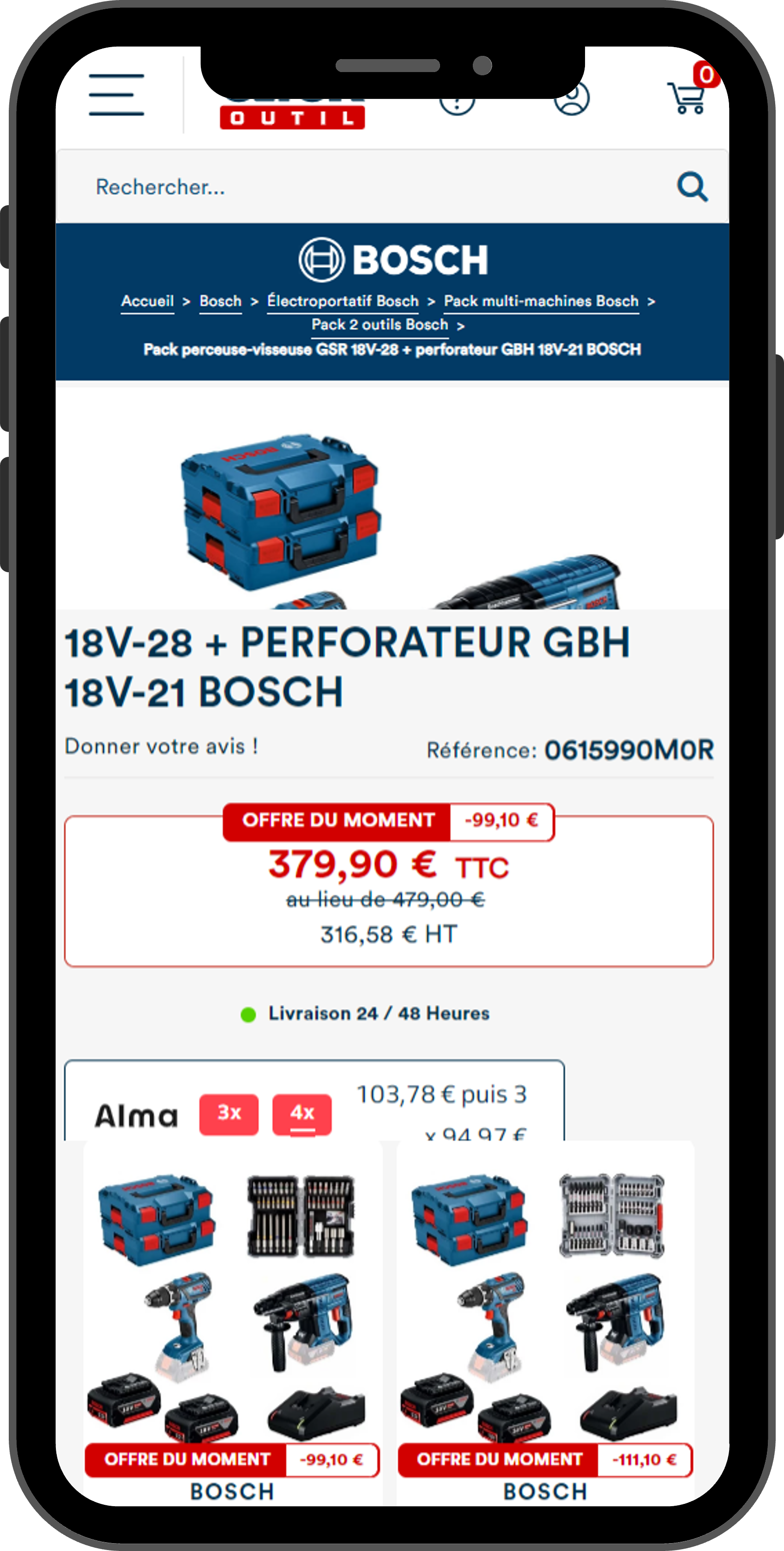Go to Accueil breadcrumb link
Screen dimensions: 784x1551
pos(147,301)
